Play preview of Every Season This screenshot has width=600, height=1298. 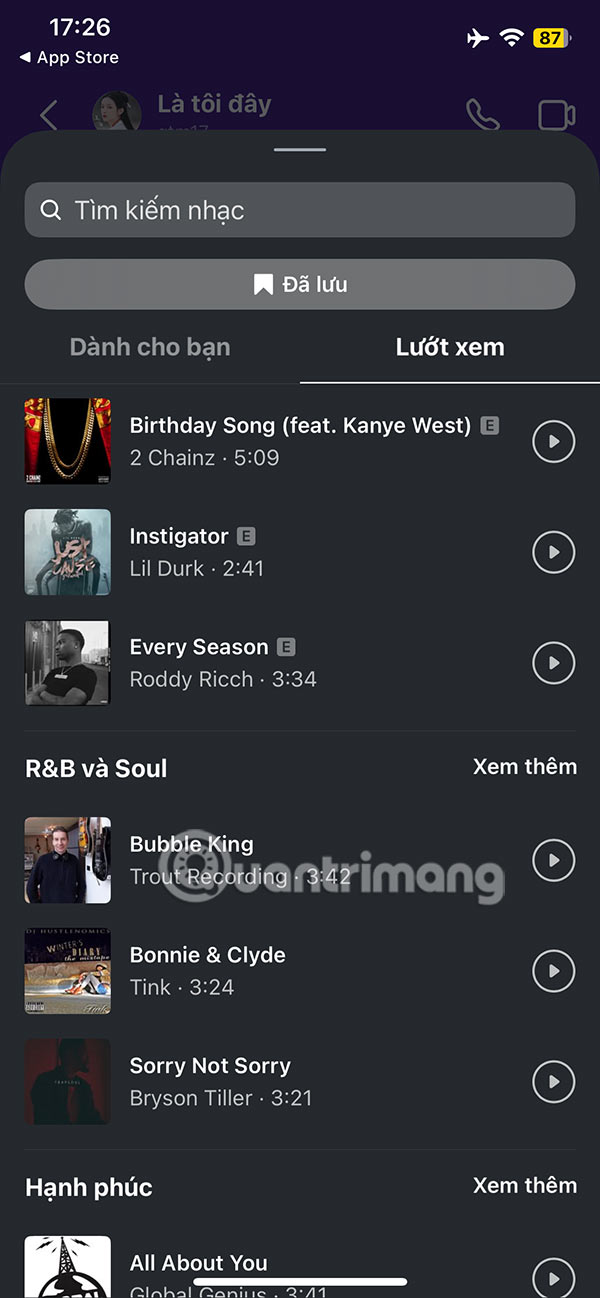pyautogui.click(x=553, y=663)
